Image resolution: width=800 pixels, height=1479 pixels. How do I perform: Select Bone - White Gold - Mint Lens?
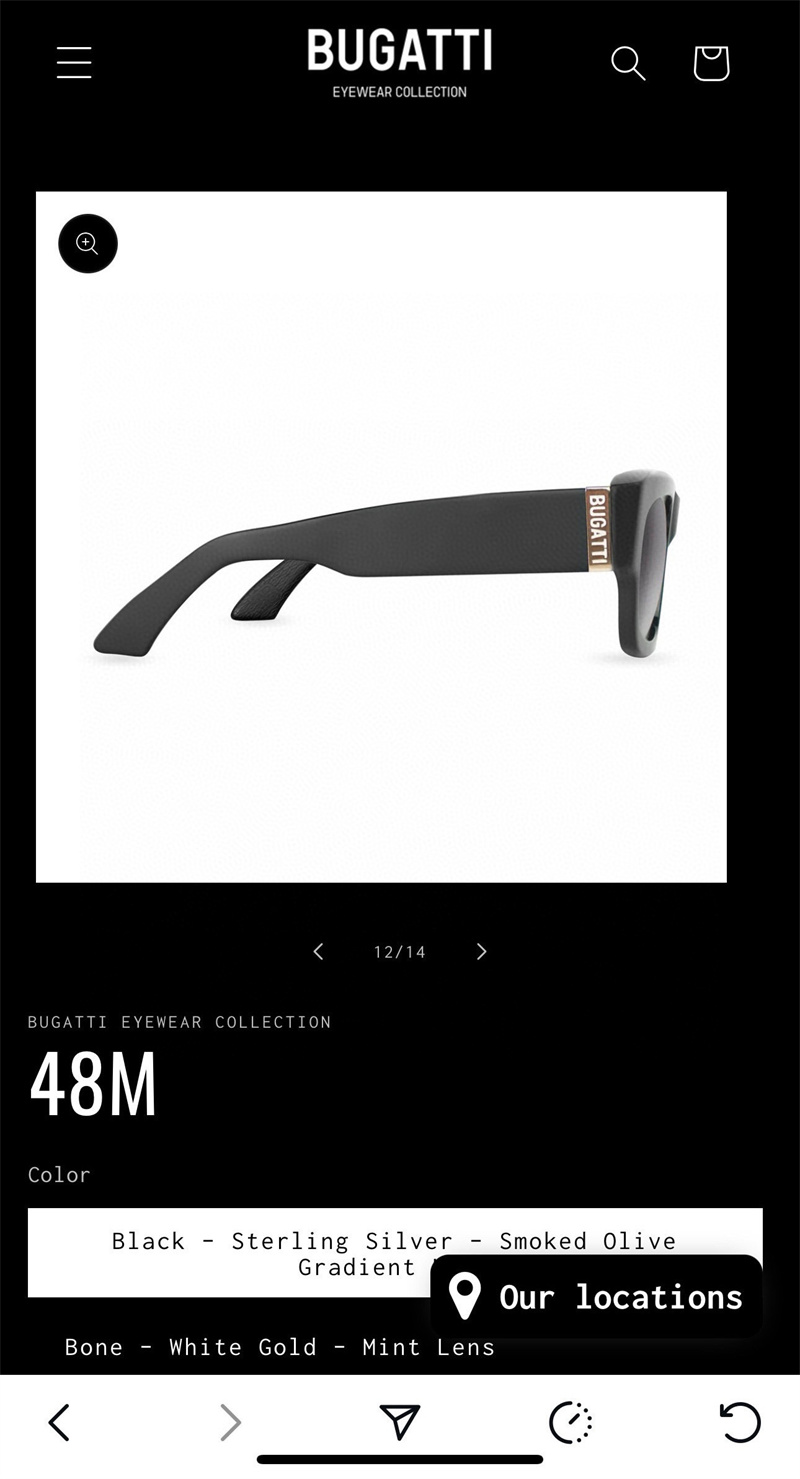click(x=279, y=1347)
